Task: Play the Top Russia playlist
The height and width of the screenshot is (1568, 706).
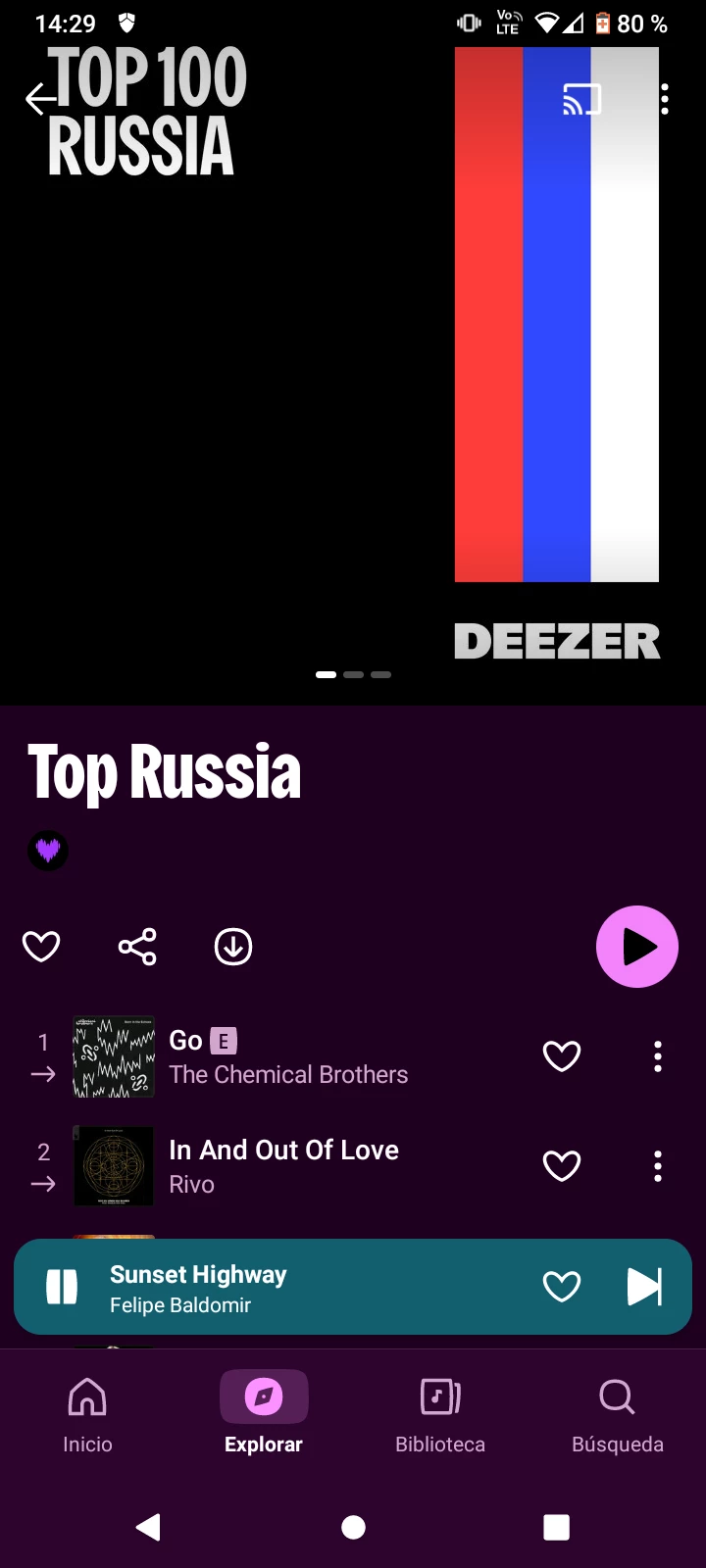Action: coord(637,947)
